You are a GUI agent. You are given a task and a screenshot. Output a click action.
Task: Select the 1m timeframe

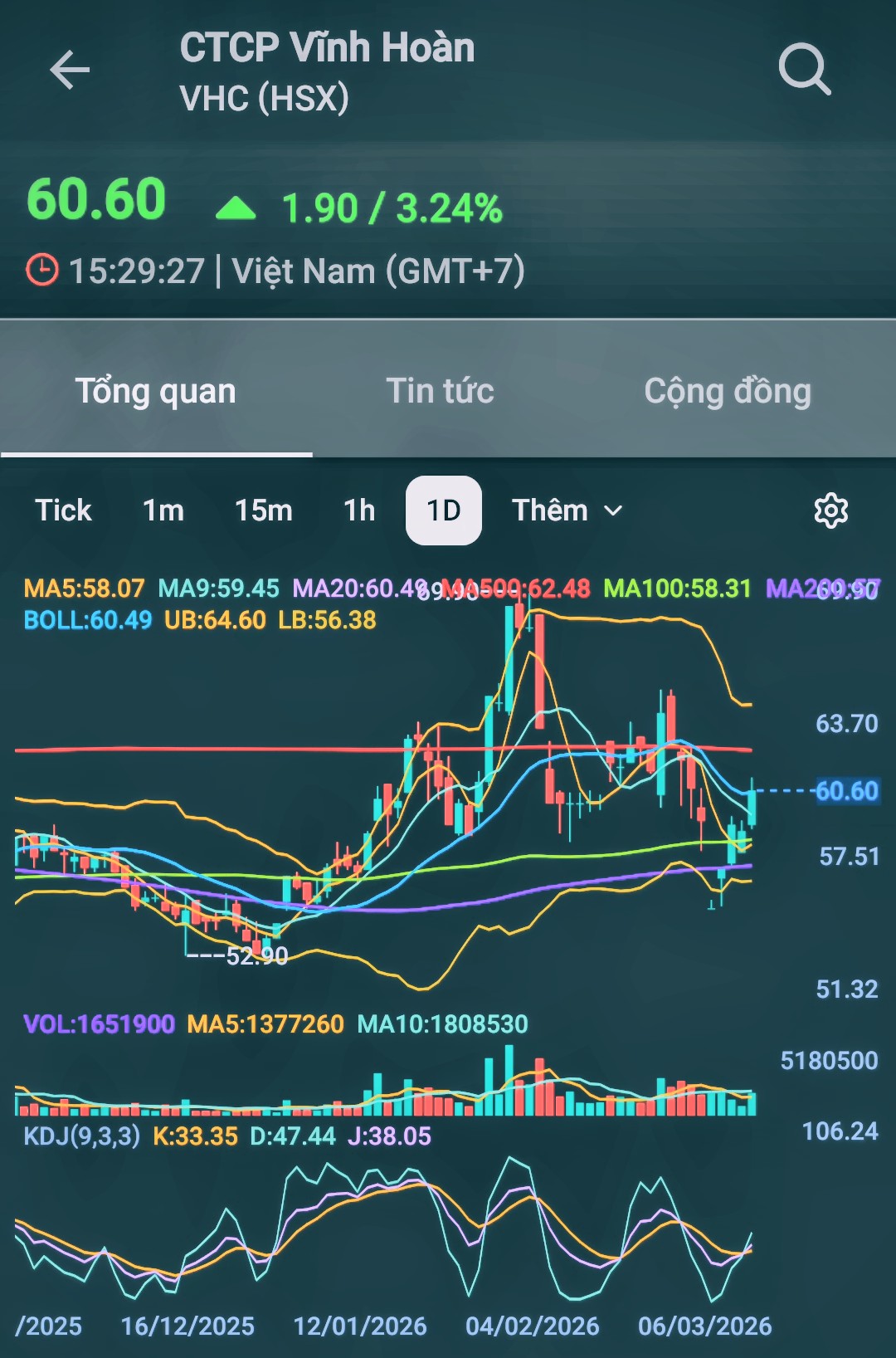(x=163, y=510)
